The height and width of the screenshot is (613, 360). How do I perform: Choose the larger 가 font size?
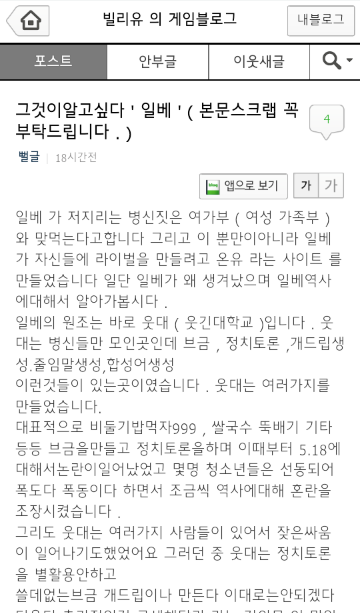tap(331, 186)
